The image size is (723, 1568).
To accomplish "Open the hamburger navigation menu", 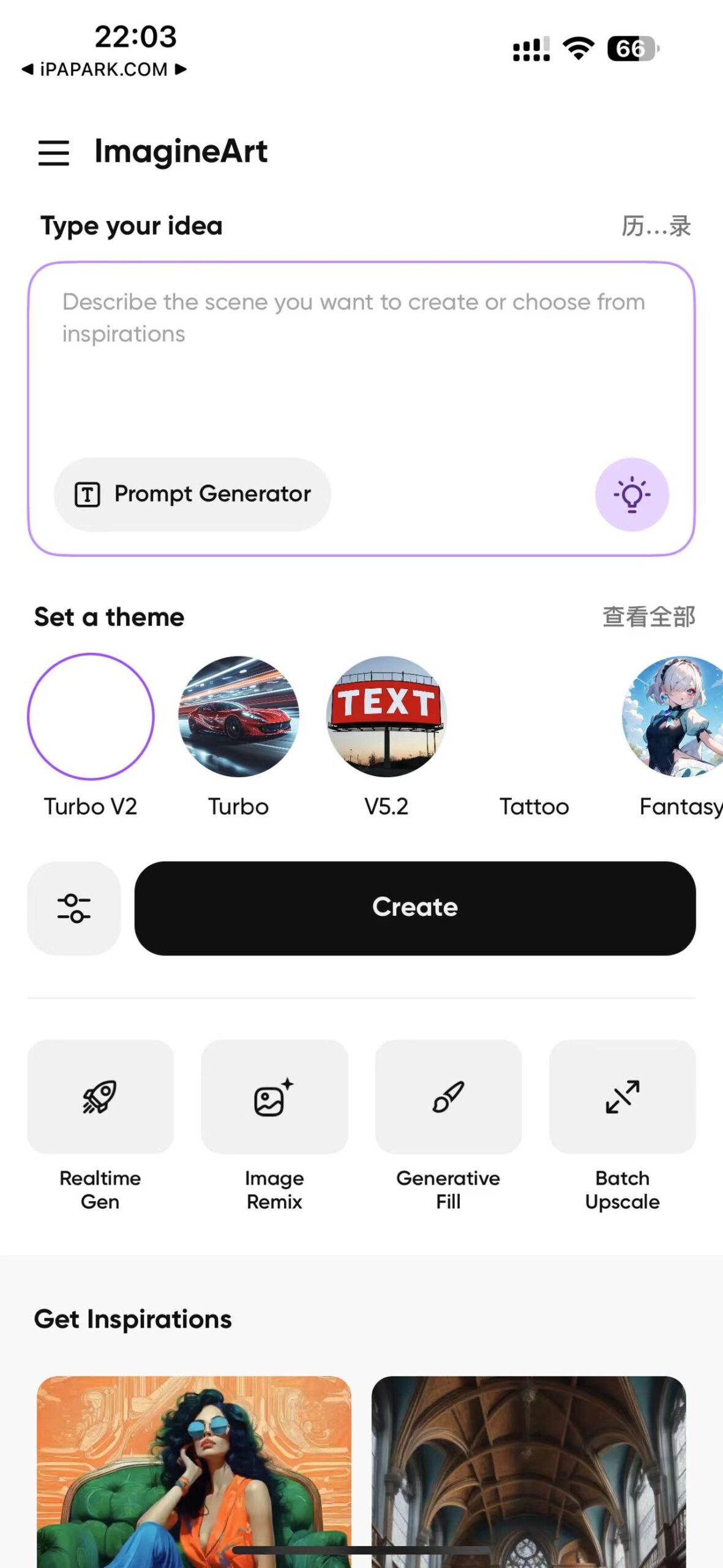I will tap(54, 153).
